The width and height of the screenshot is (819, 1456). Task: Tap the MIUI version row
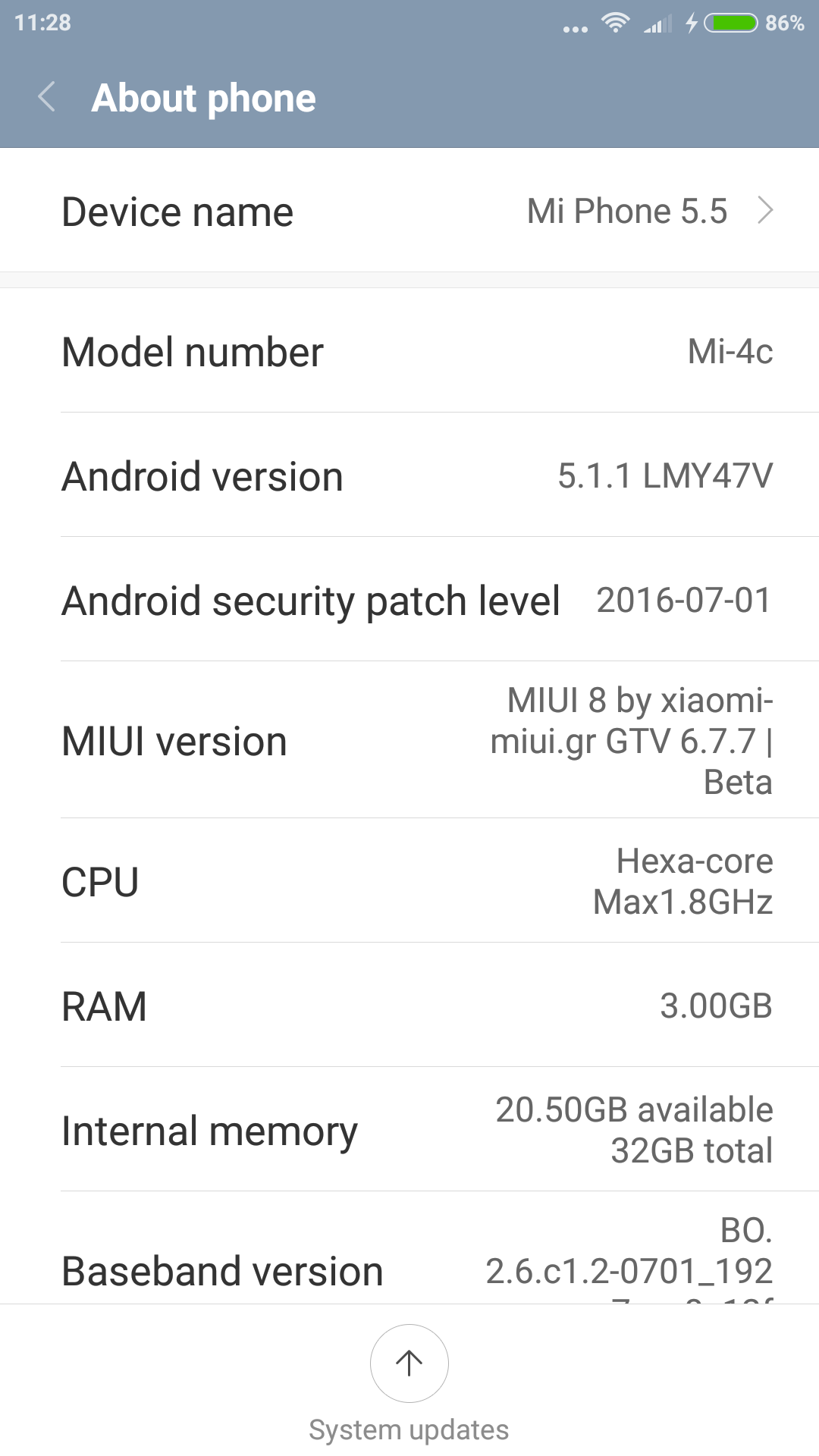409,741
